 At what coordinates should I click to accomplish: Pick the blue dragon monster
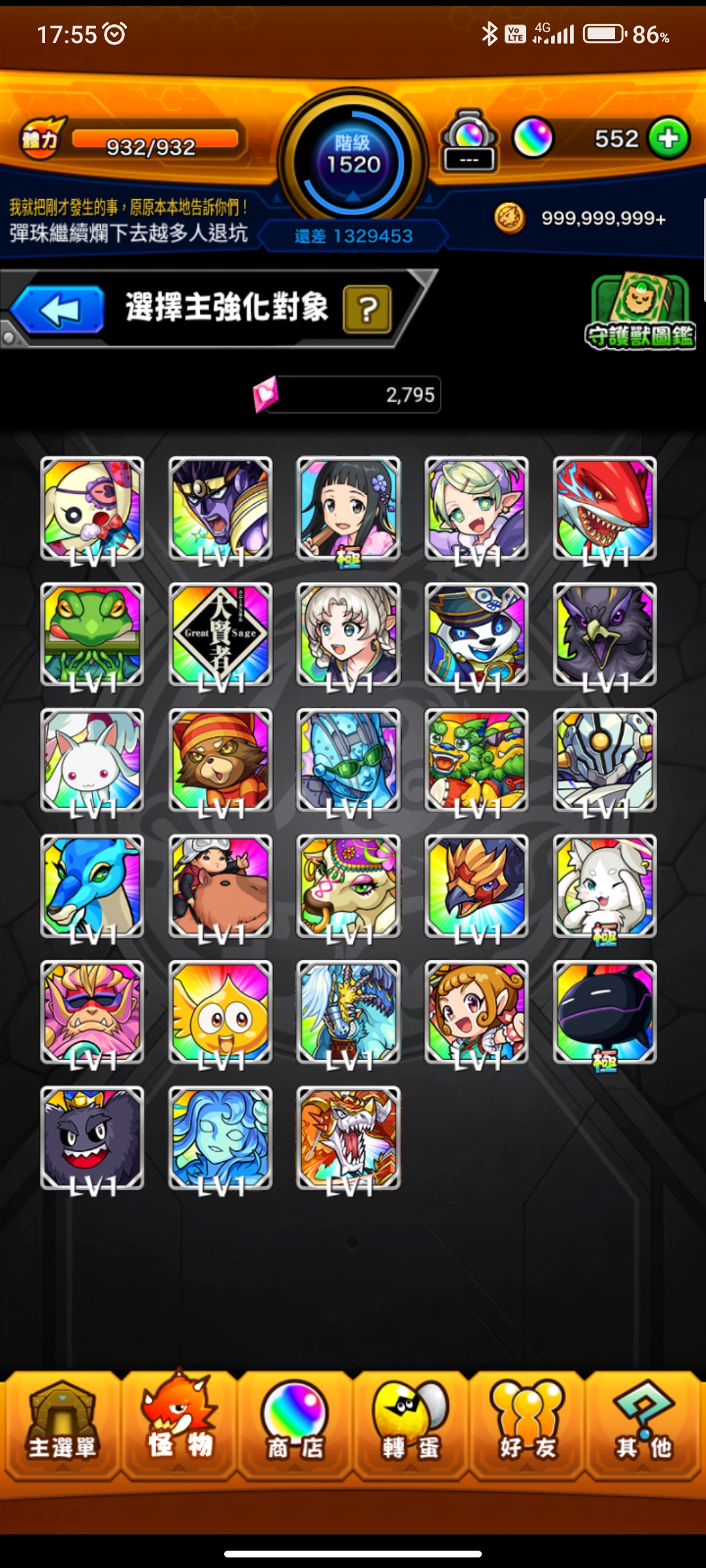pyautogui.click(x=92, y=886)
